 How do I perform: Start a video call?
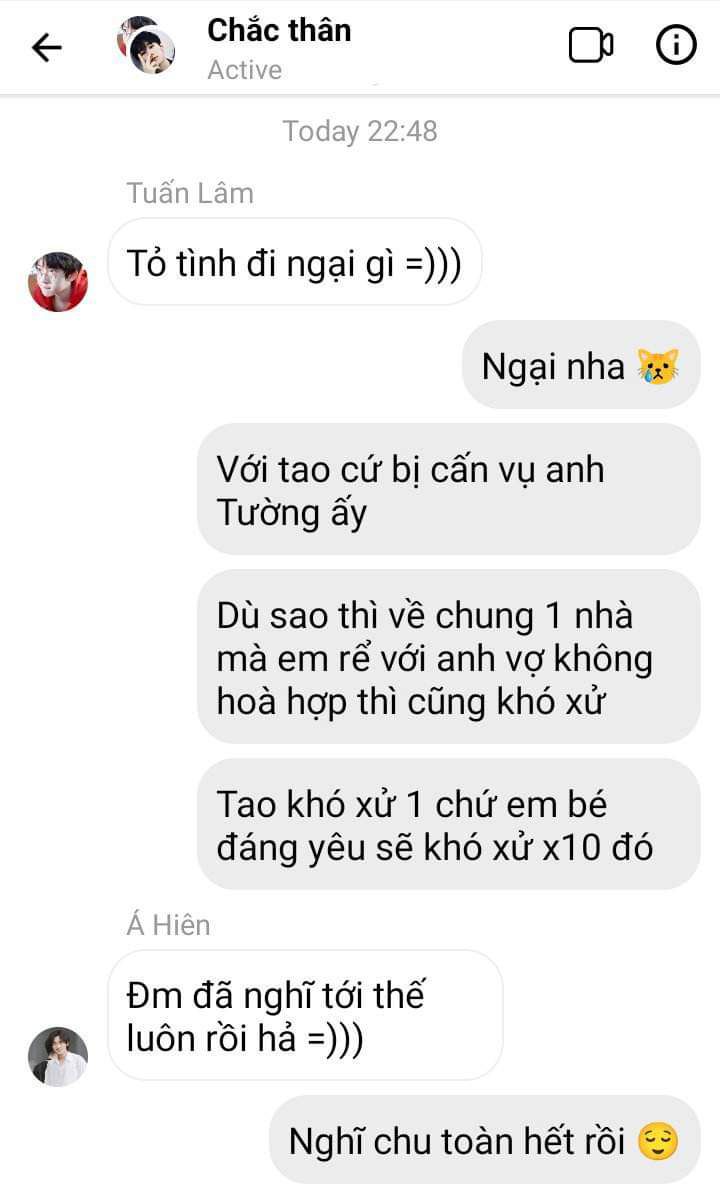coord(591,46)
